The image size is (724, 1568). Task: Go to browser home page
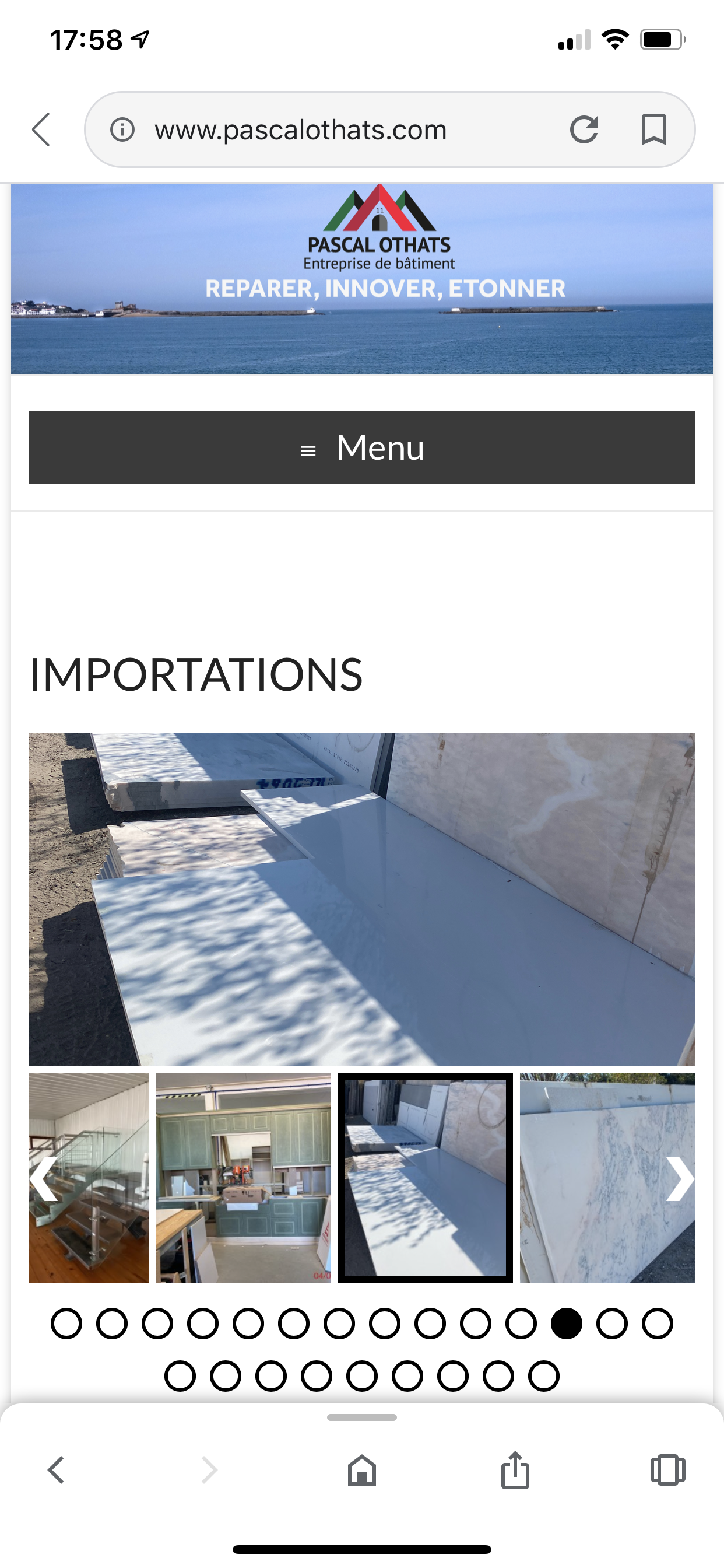click(361, 1471)
